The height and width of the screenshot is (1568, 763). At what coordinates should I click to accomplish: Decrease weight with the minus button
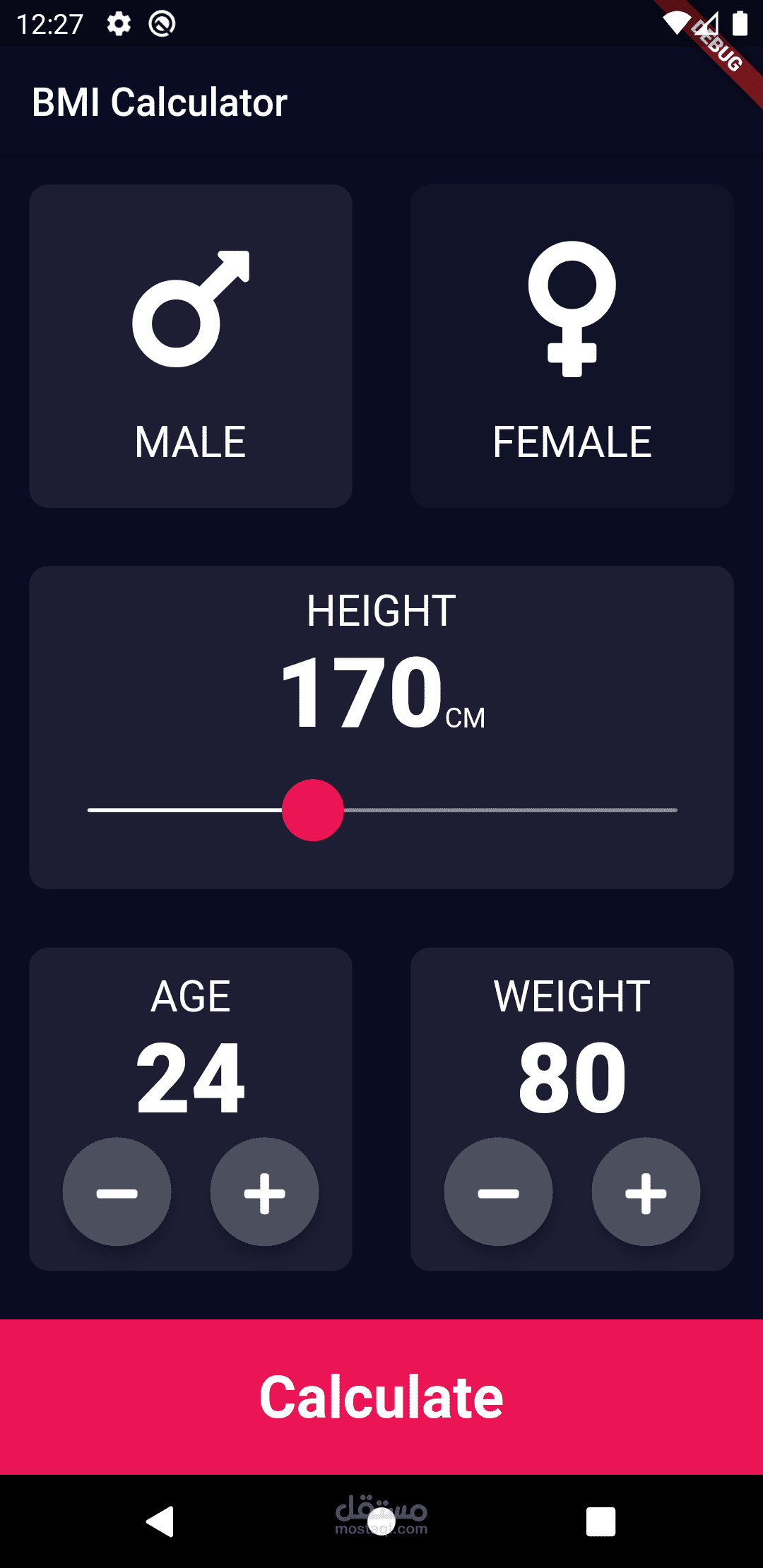click(x=498, y=1192)
